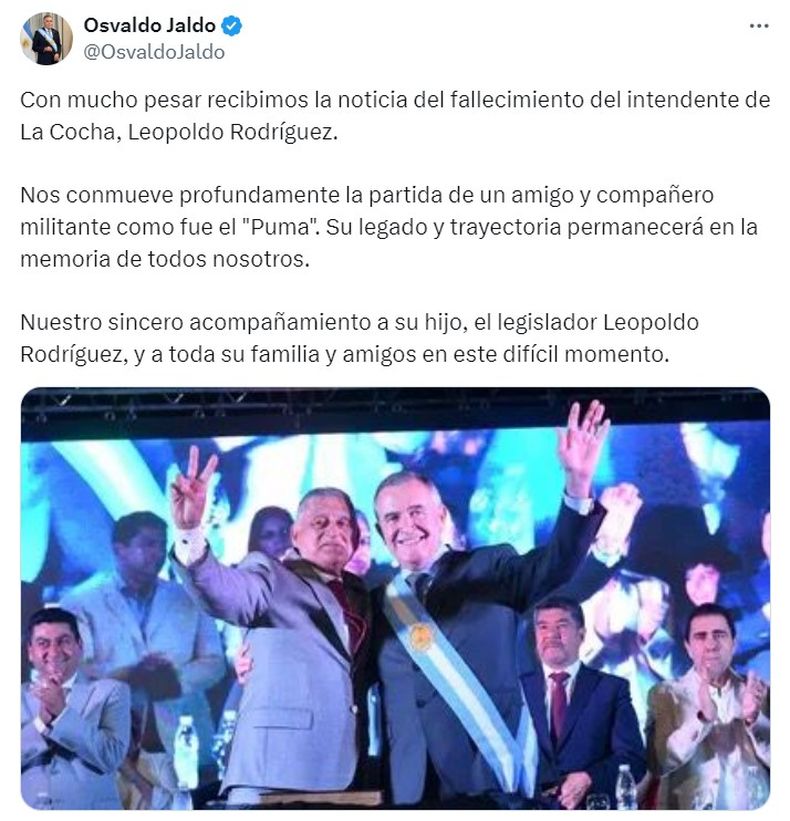Open the attached photo in the post

coord(395,598)
